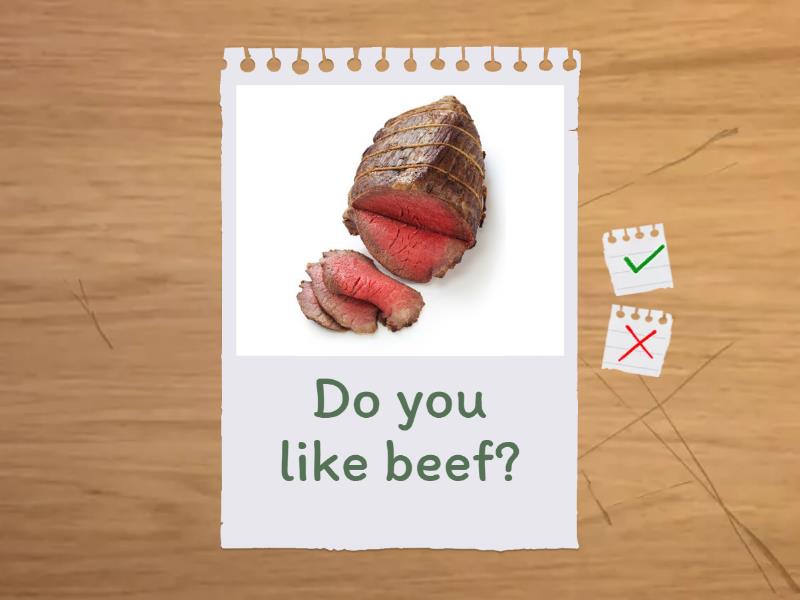This screenshot has width=800, height=600.
Task: Choose the red cross answer
Action: 637,343
